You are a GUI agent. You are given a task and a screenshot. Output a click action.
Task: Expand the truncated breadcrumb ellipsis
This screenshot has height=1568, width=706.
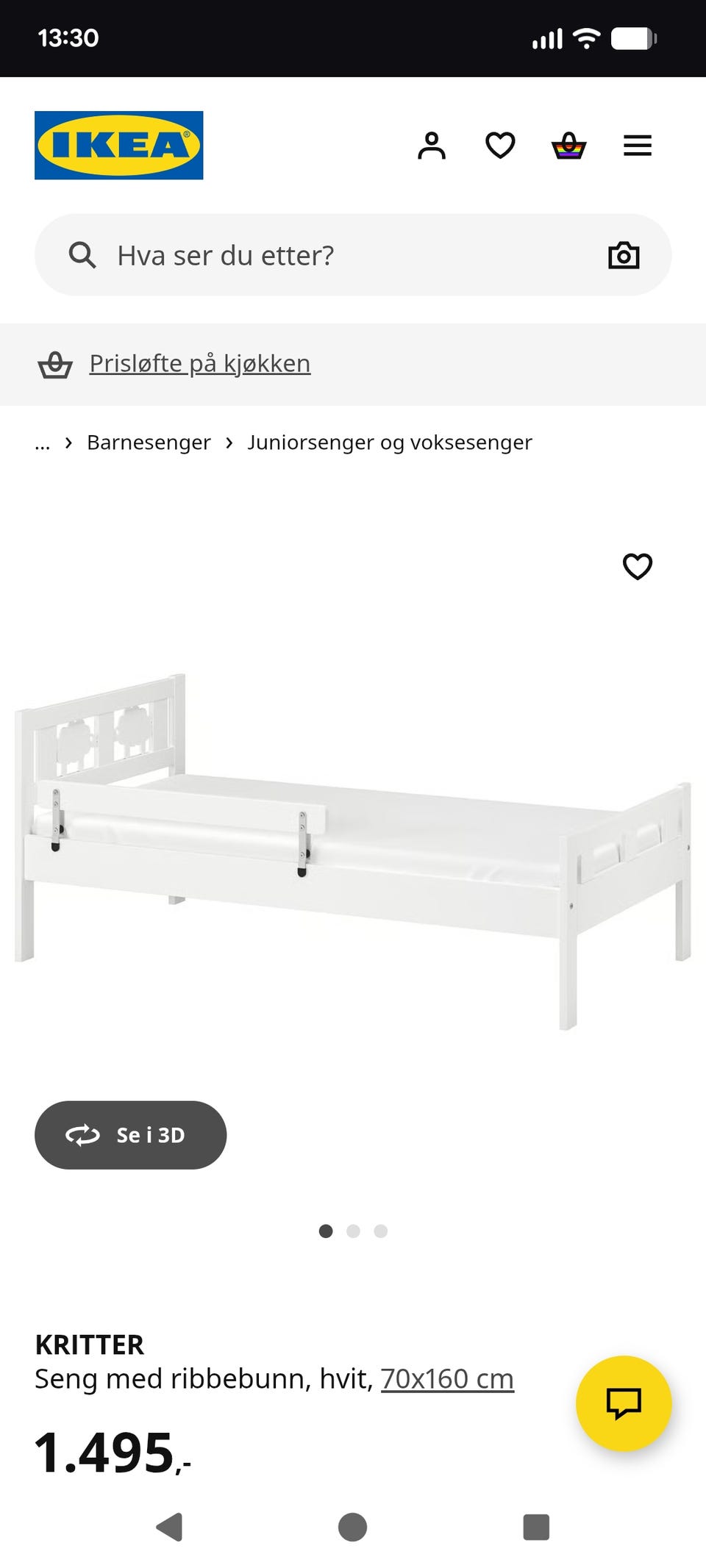42,442
